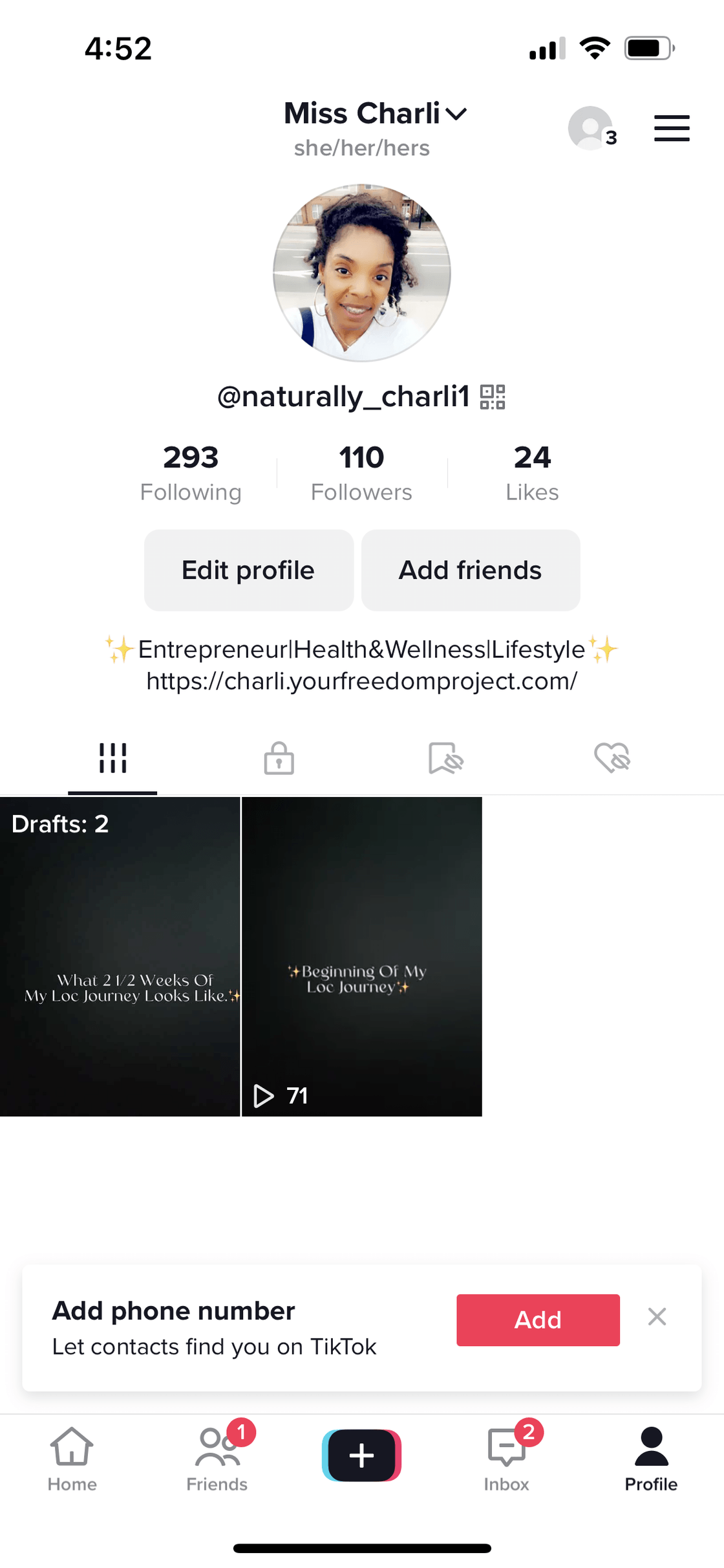View the 293 Following list
The width and height of the screenshot is (724, 1568).
click(191, 473)
